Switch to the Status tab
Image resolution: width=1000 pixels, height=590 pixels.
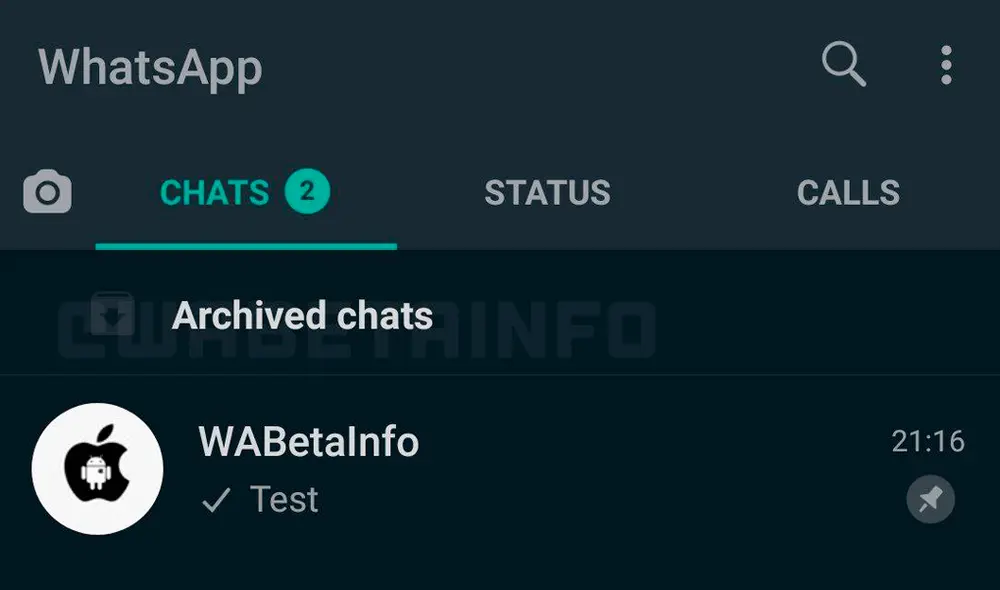[547, 192]
